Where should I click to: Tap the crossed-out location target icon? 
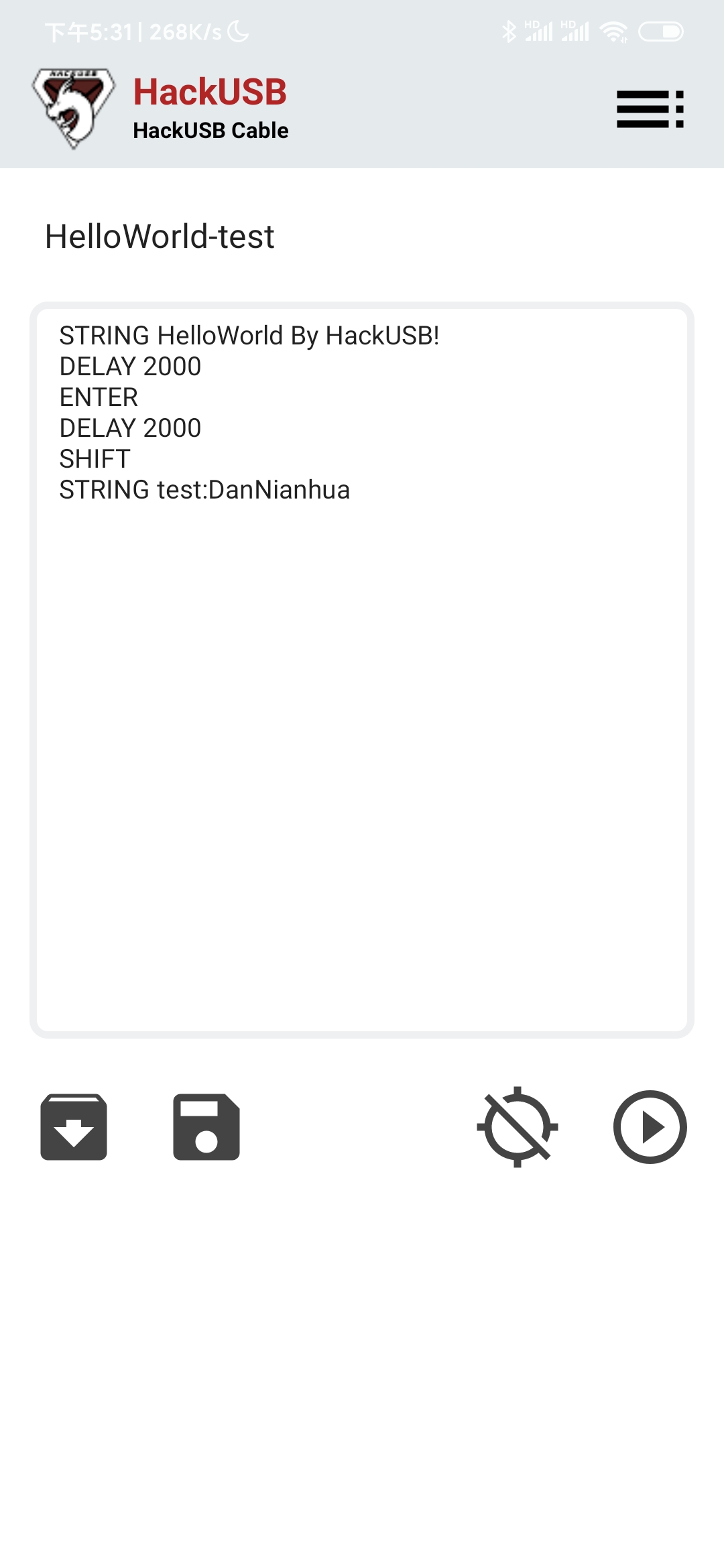click(x=517, y=1127)
